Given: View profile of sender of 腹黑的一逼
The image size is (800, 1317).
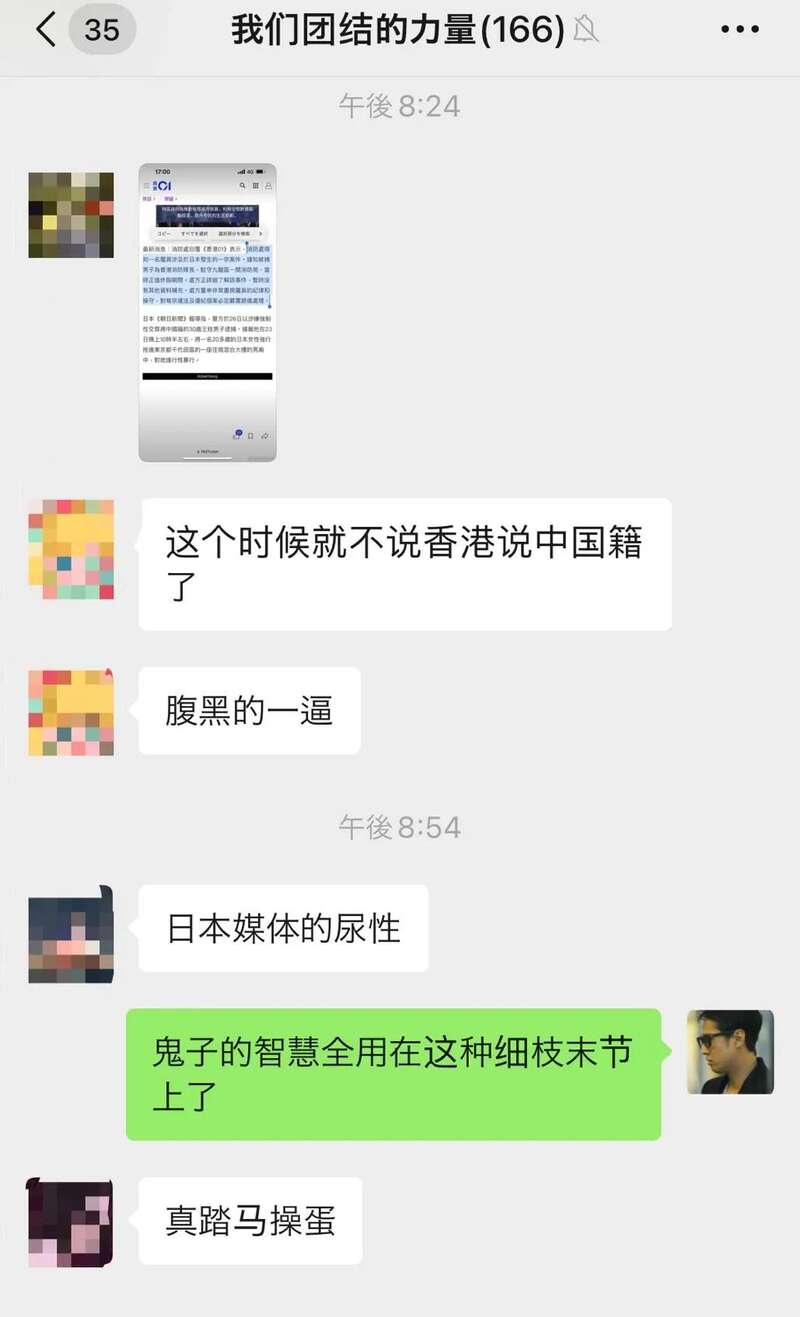Looking at the screenshot, I should point(71,712).
